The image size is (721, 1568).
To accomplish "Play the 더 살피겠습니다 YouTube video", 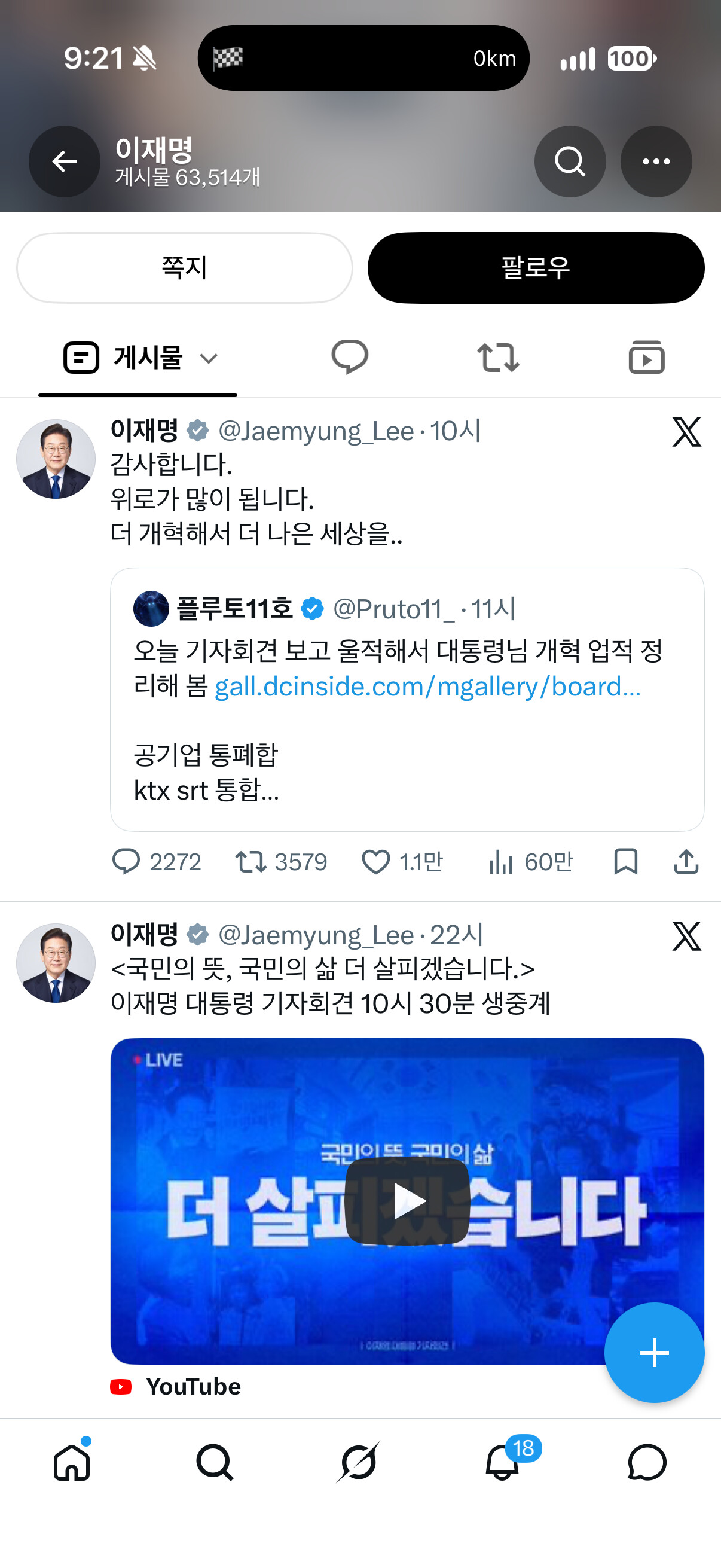I will click(407, 1201).
